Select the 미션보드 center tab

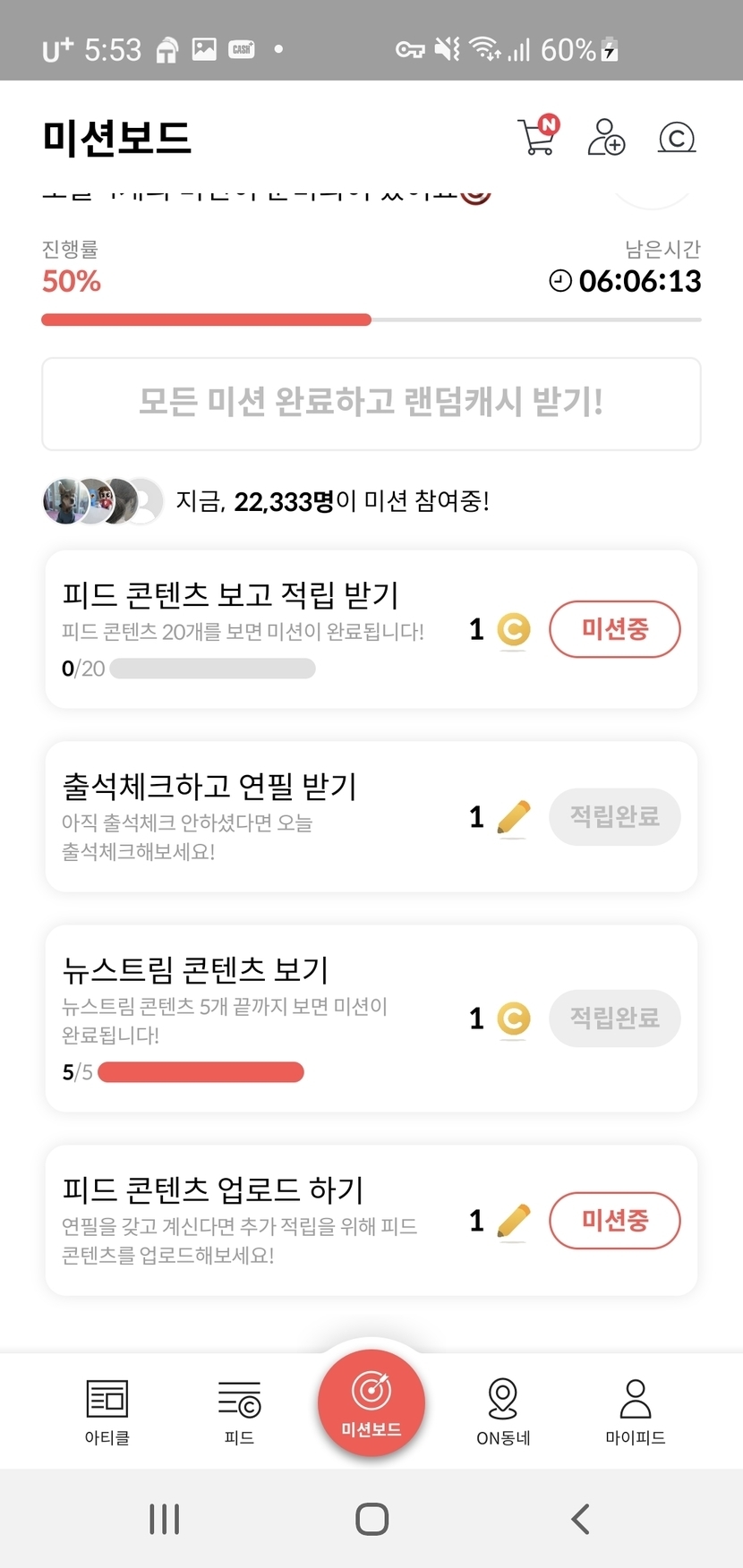click(x=371, y=1402)
